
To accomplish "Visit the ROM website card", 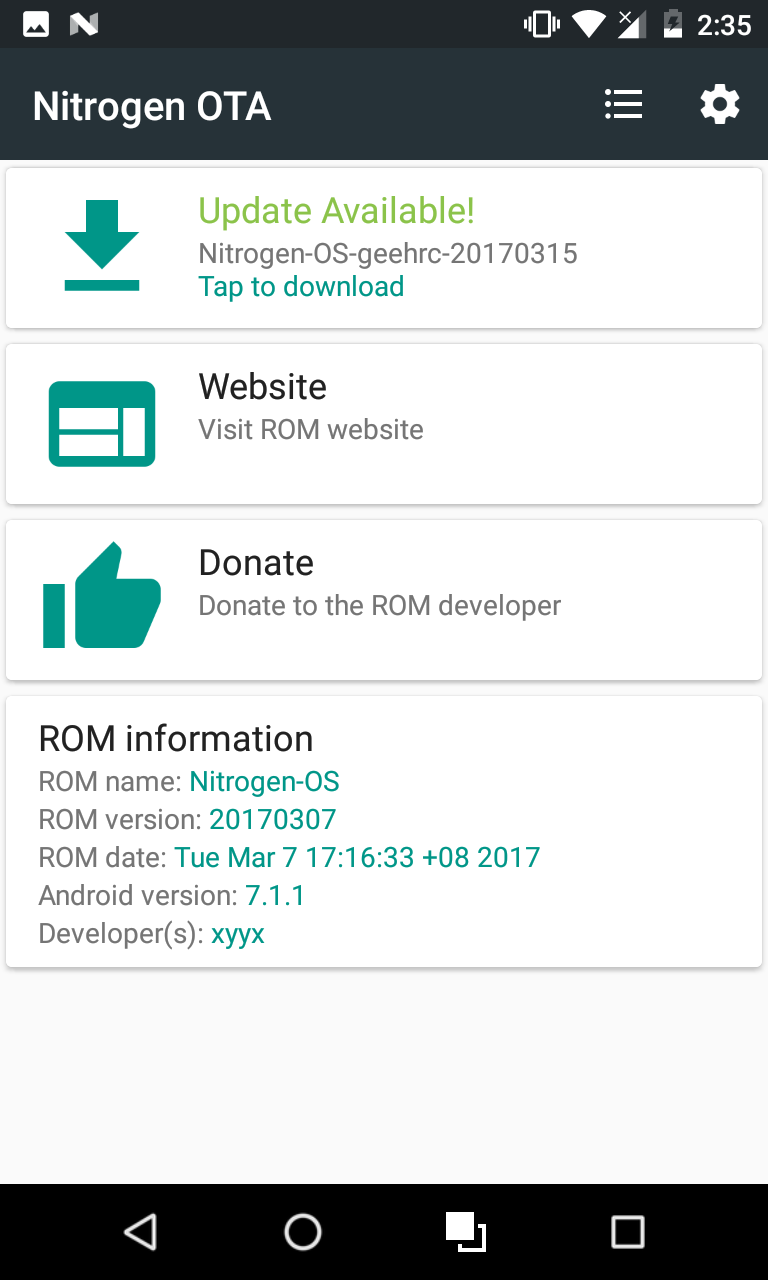I will 384,424.
